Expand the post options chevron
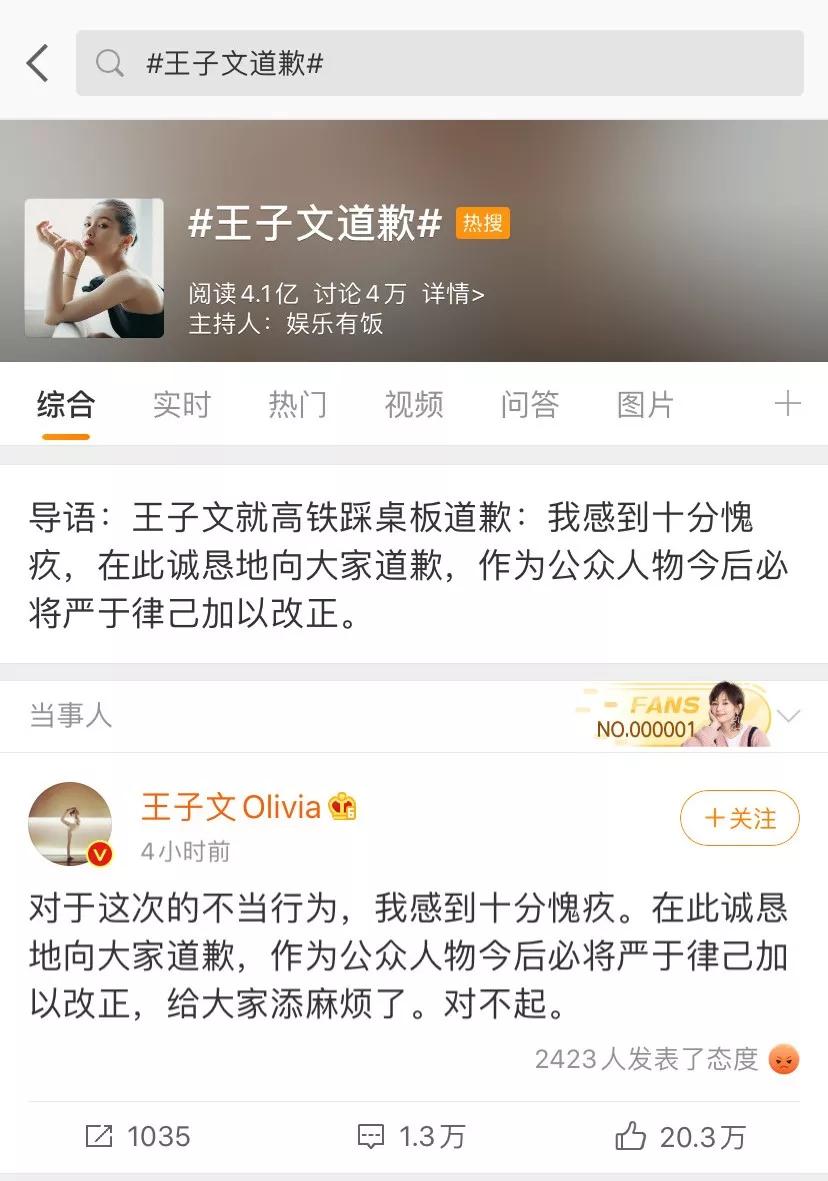 [x=789, y=716]
